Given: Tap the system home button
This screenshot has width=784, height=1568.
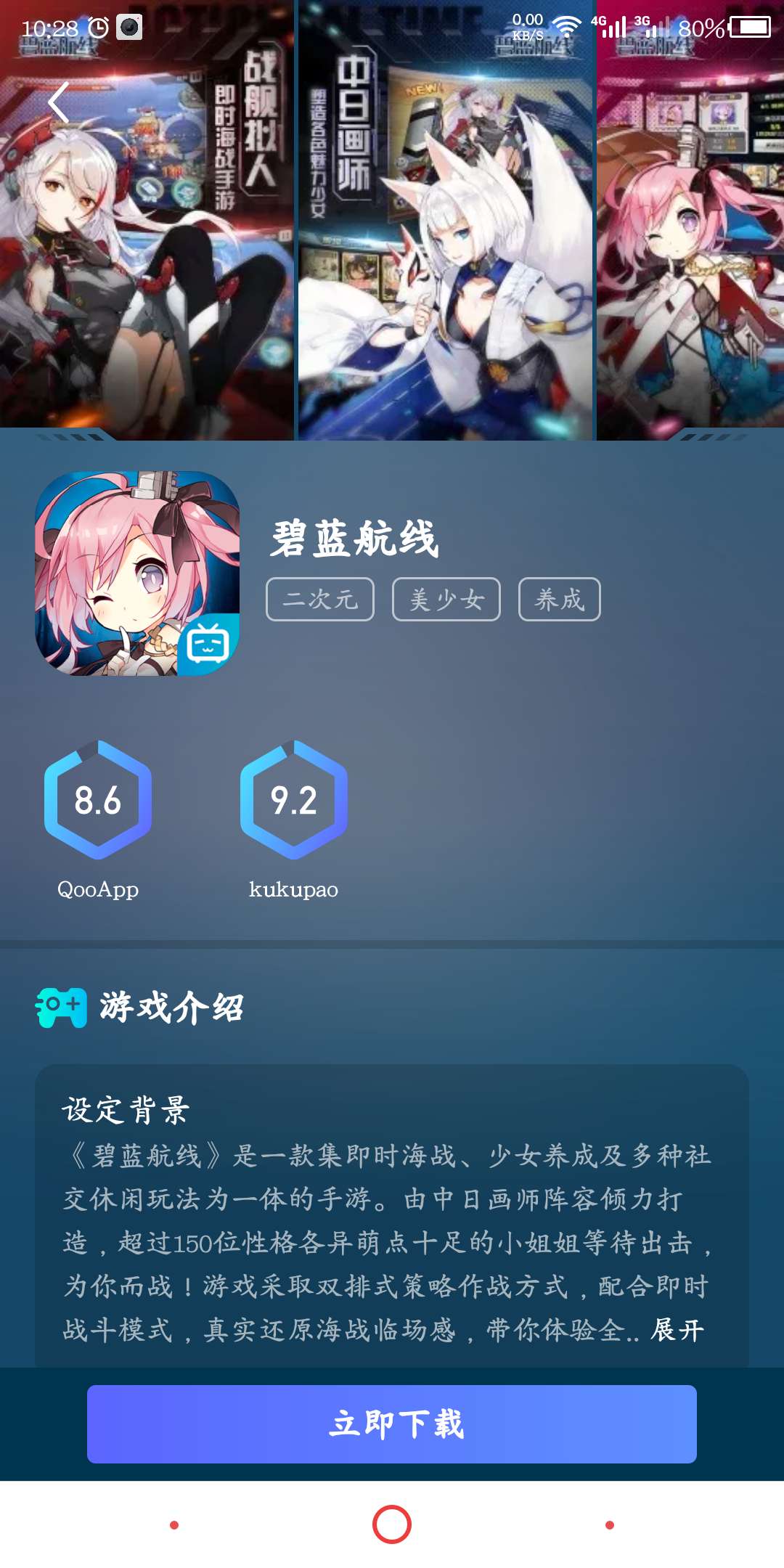Looking at the screenshot, I should (392, 1524).
